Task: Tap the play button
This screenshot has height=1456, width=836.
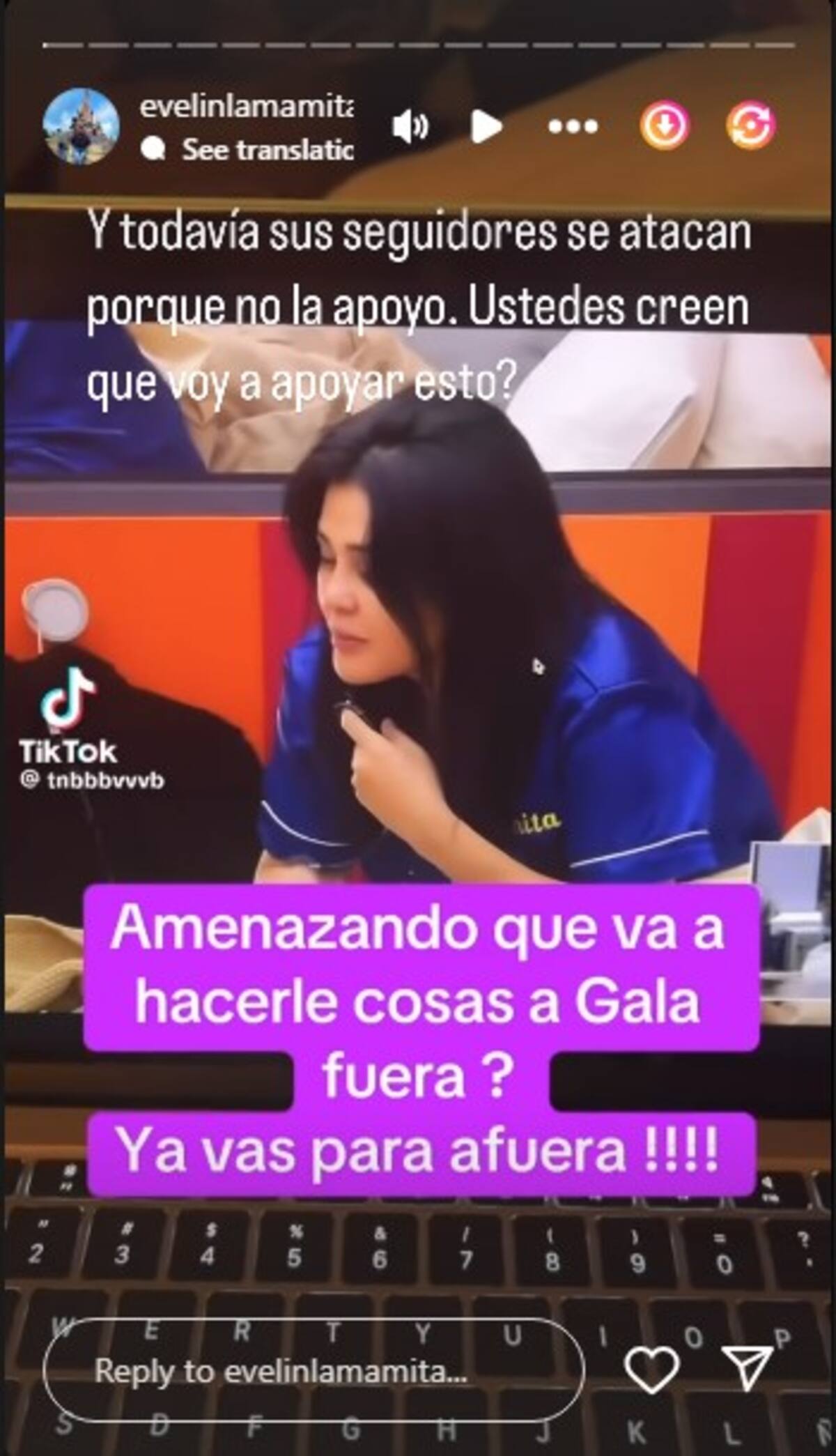Action: coord(486,128)
